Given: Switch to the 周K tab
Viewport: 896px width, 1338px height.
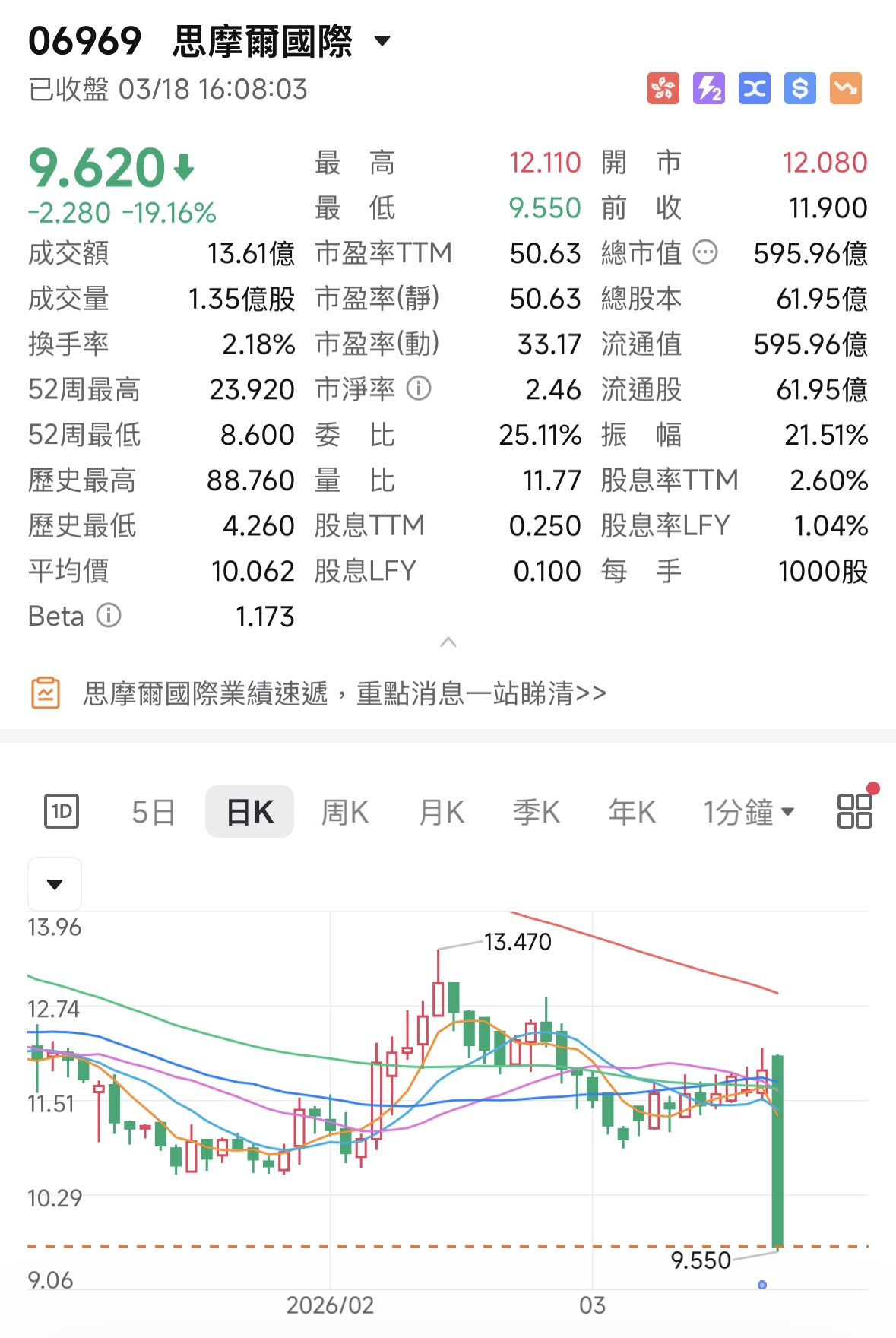Looking at the screenshot, I should click(x=344, y=811).
